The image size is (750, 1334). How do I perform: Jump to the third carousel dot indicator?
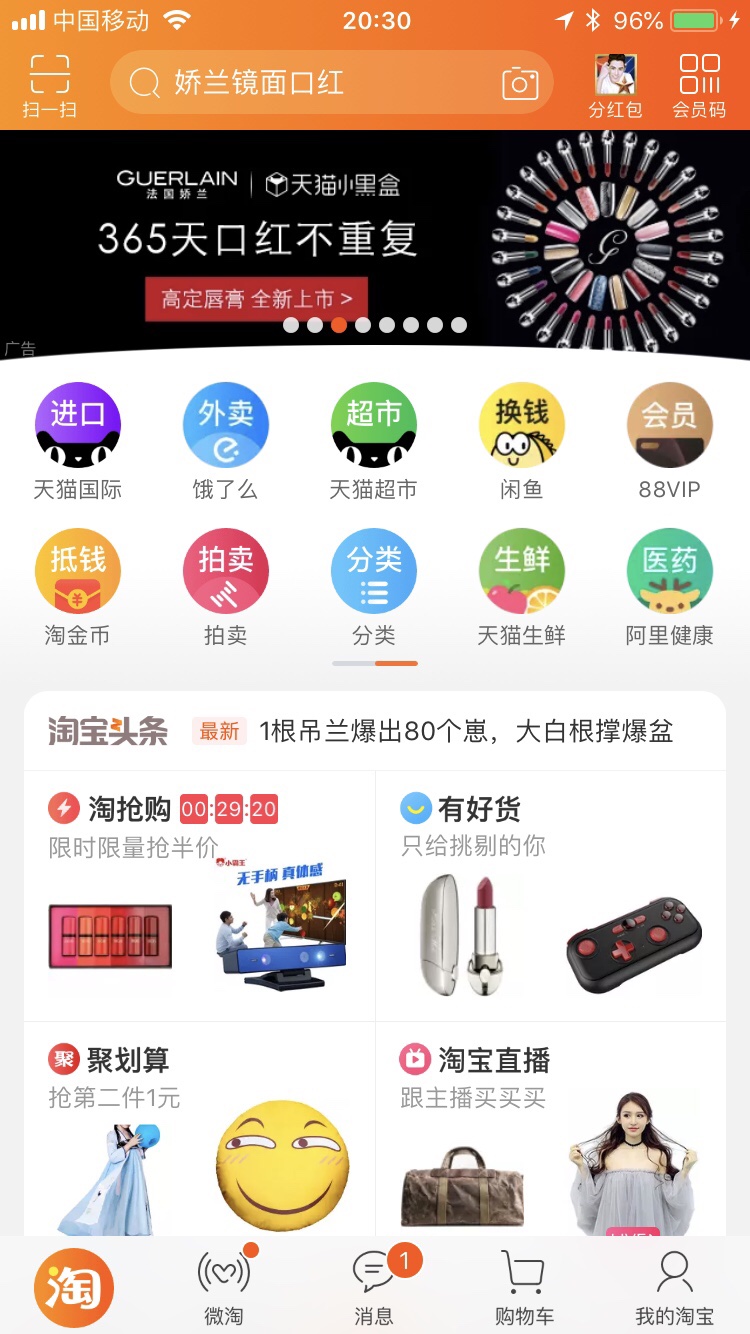tap(339, 324)
